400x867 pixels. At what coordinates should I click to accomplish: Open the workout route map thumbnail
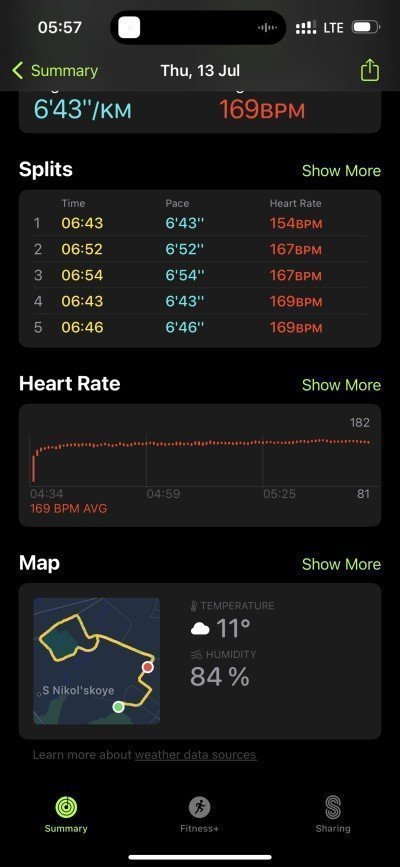97,661
